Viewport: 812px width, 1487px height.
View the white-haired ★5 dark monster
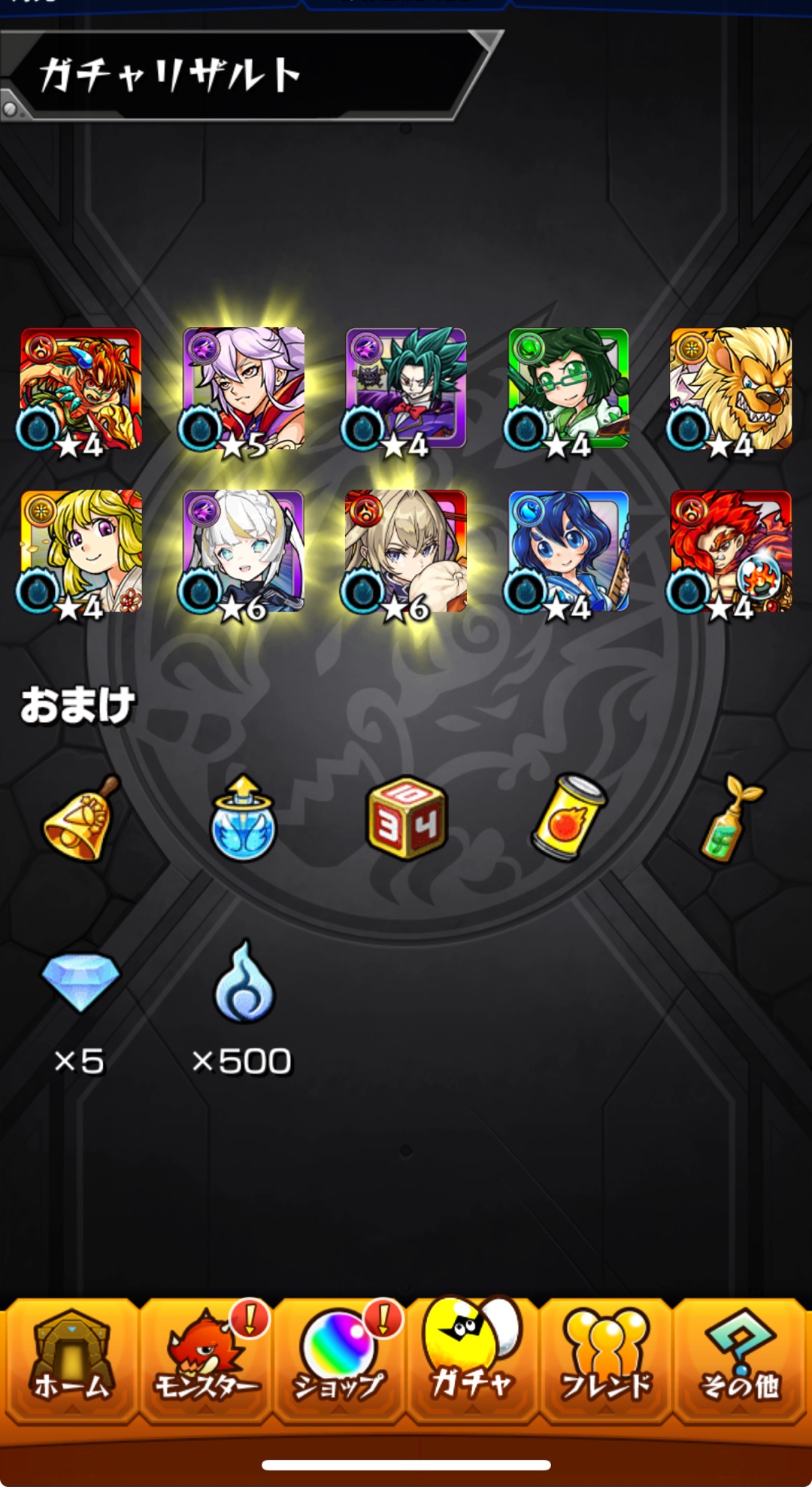point(244,388)
